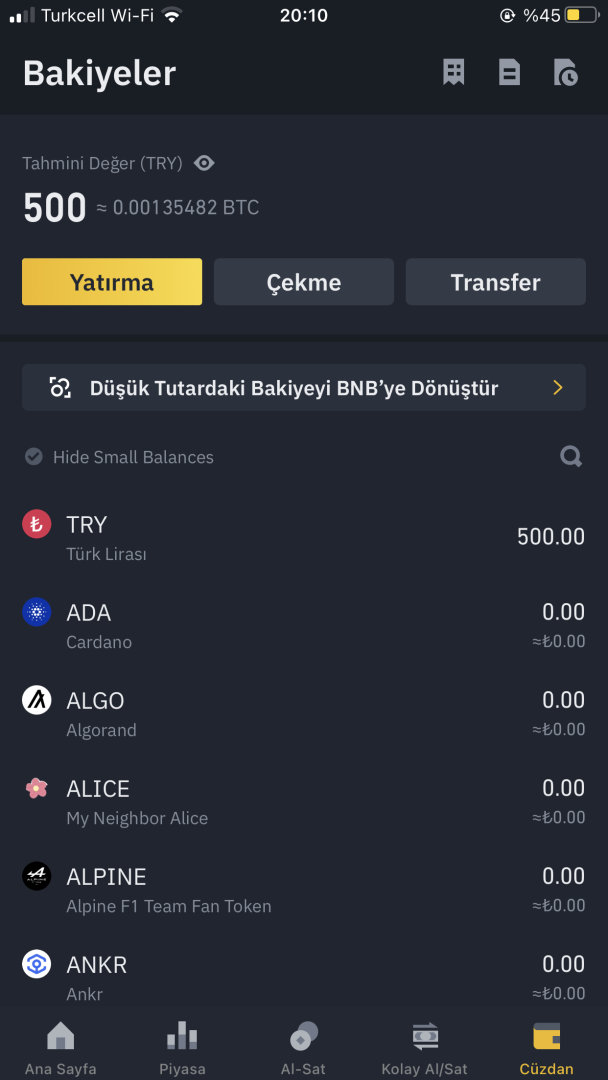608x1080 pixels.
Task: Tap the Yatırma deposit button
Action: (x=112, y=282)
